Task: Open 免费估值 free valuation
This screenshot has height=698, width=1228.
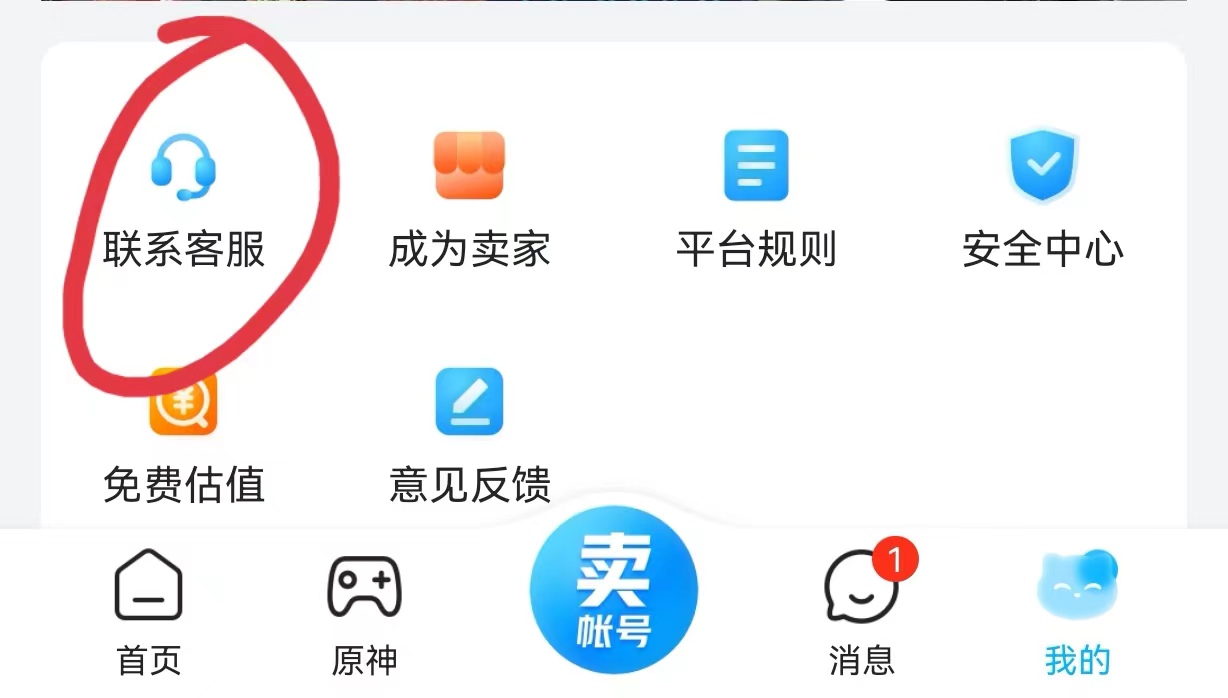Action: click(x=184, y=435)
